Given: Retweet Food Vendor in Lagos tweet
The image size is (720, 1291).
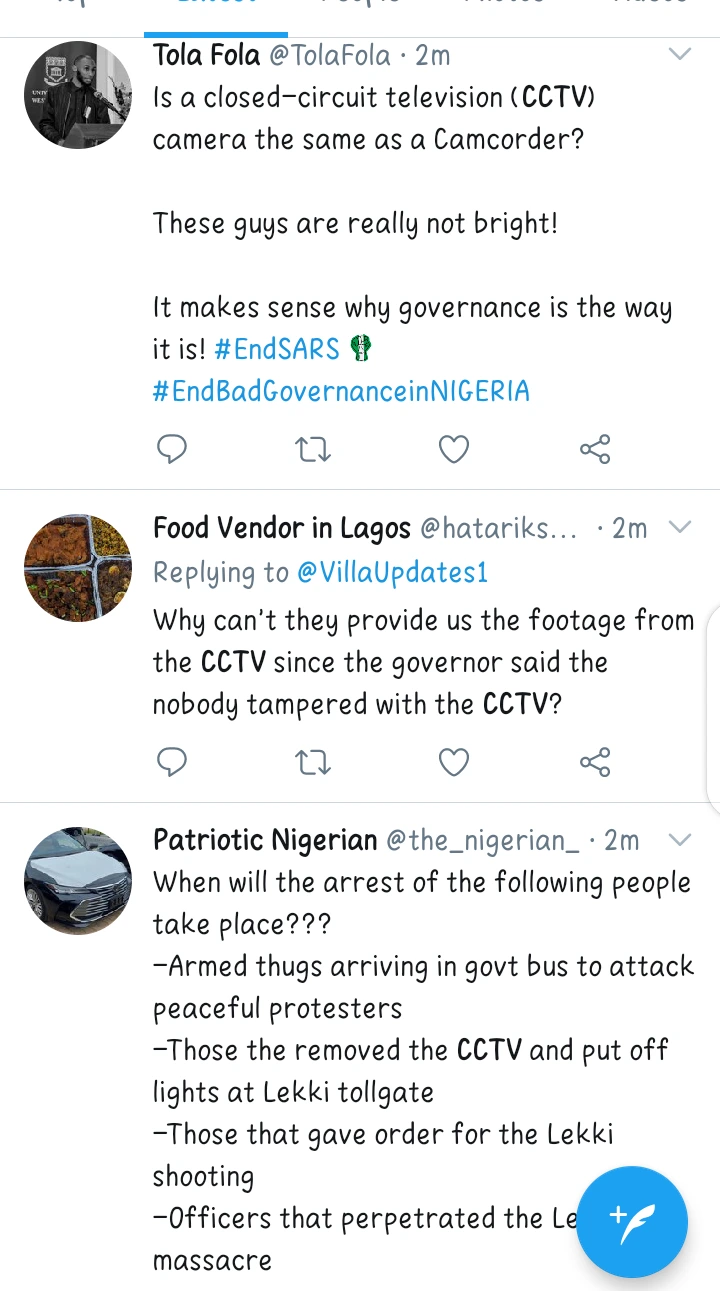Looking at the screenshot, I should (314, 763).
